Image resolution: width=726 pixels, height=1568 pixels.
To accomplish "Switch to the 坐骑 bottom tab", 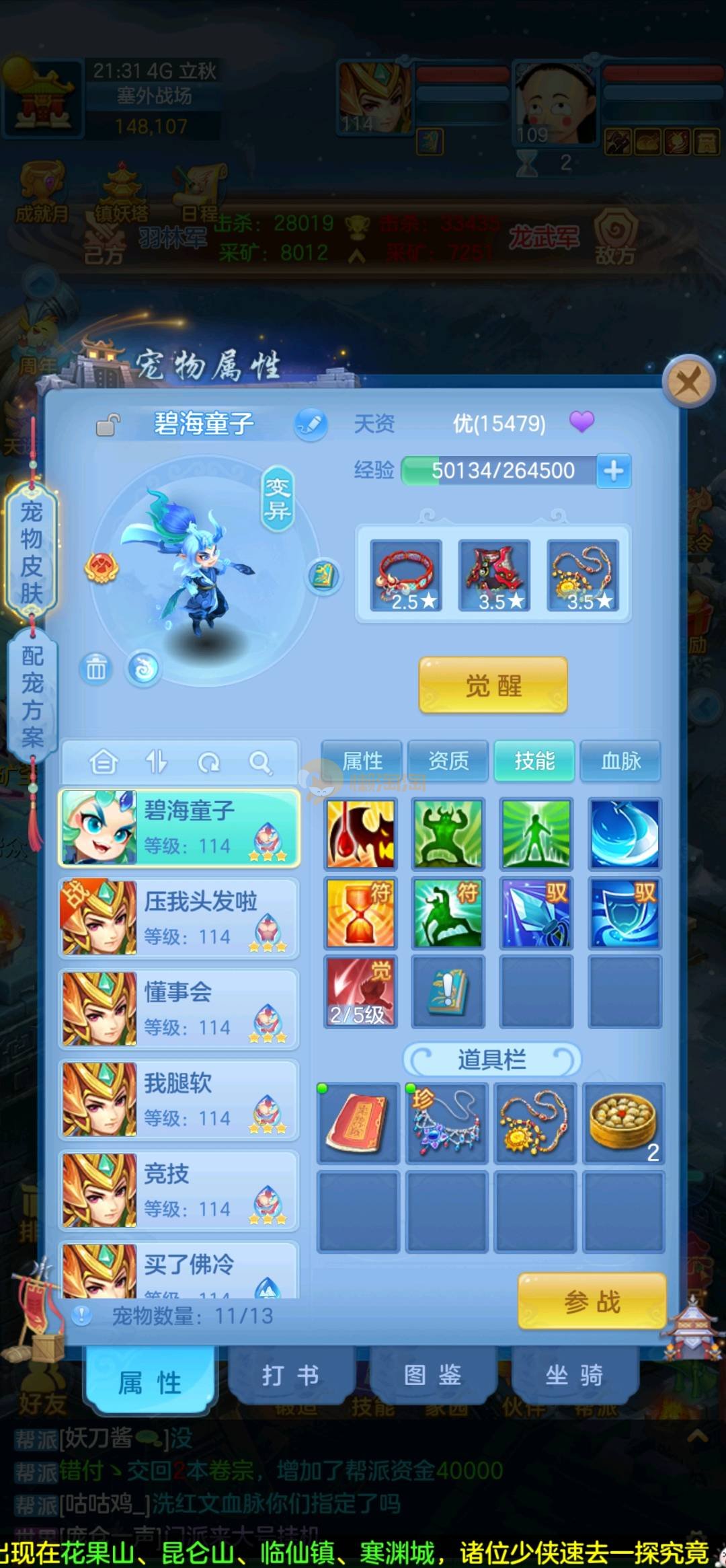I will coord(574,1376).
